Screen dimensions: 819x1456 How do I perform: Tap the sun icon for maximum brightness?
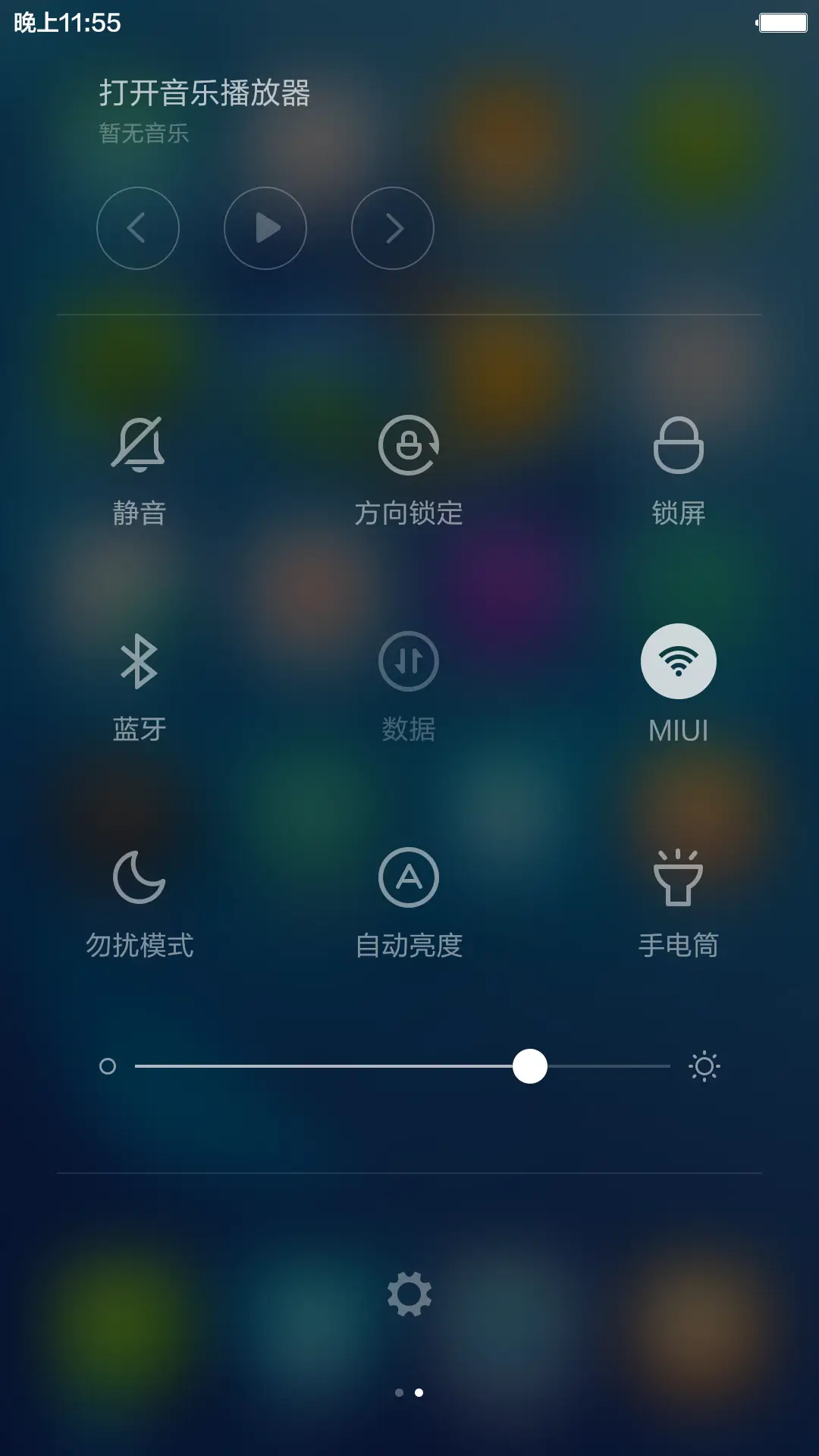click(704, 1066)
